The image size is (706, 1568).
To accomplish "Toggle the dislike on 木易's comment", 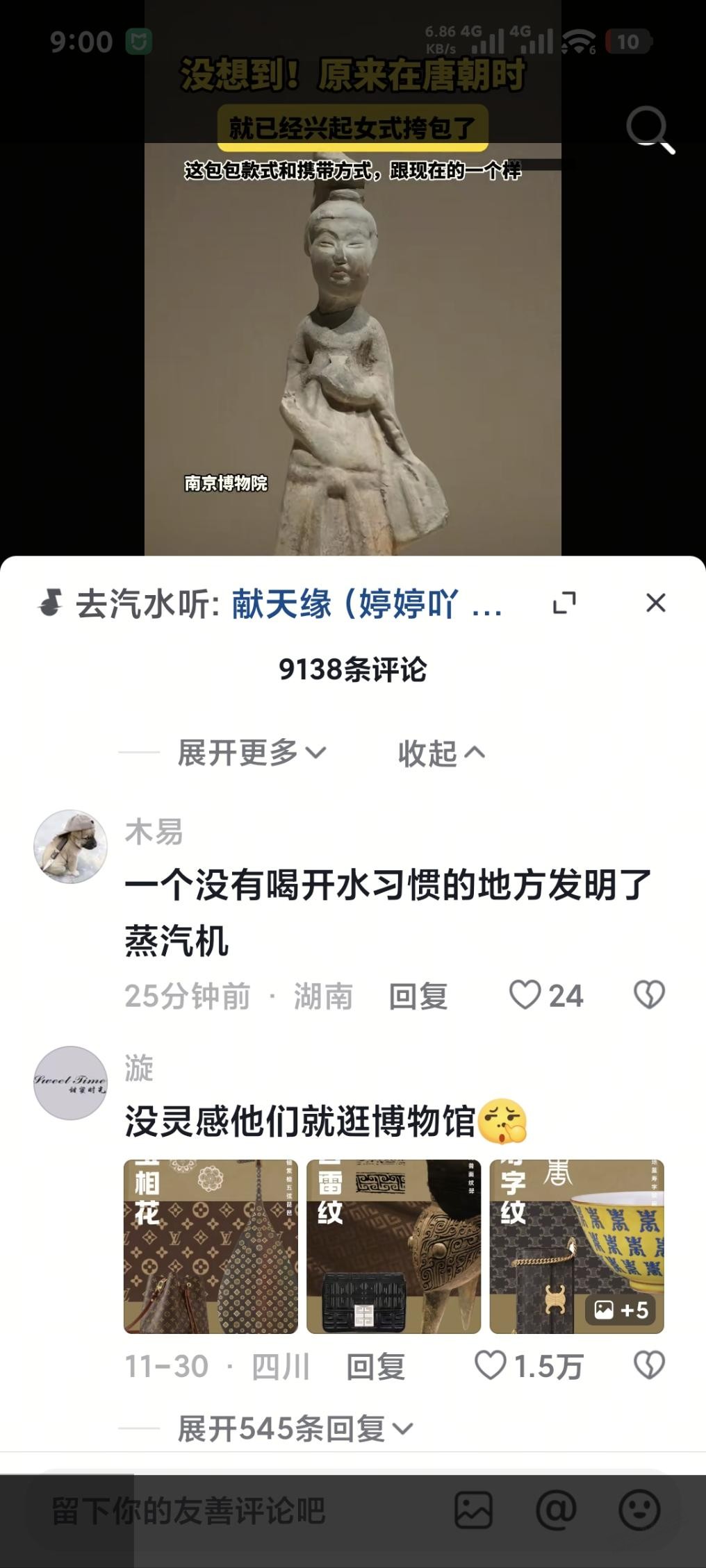I will pyautogui.click(x=648, y=996).
